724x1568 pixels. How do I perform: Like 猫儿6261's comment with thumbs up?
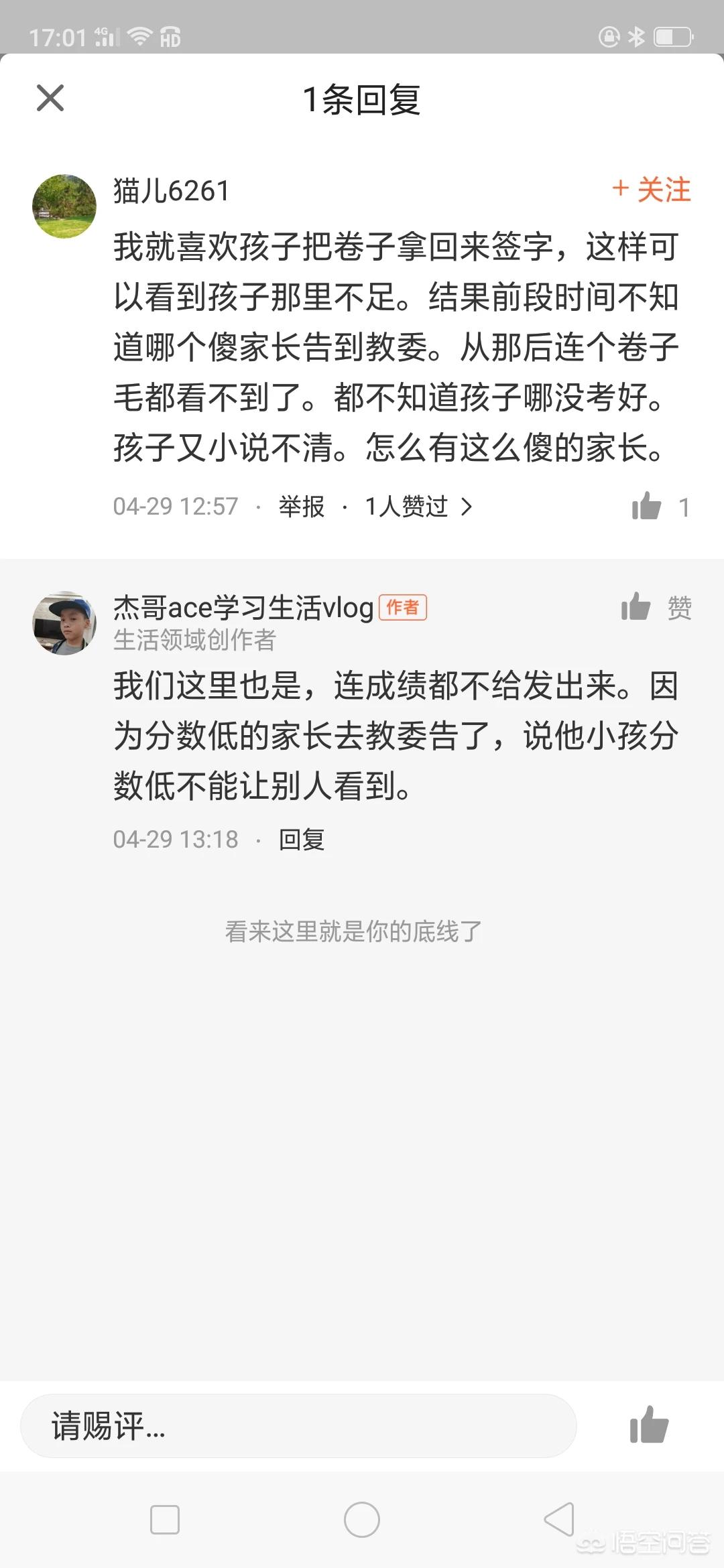click(660, 507)
